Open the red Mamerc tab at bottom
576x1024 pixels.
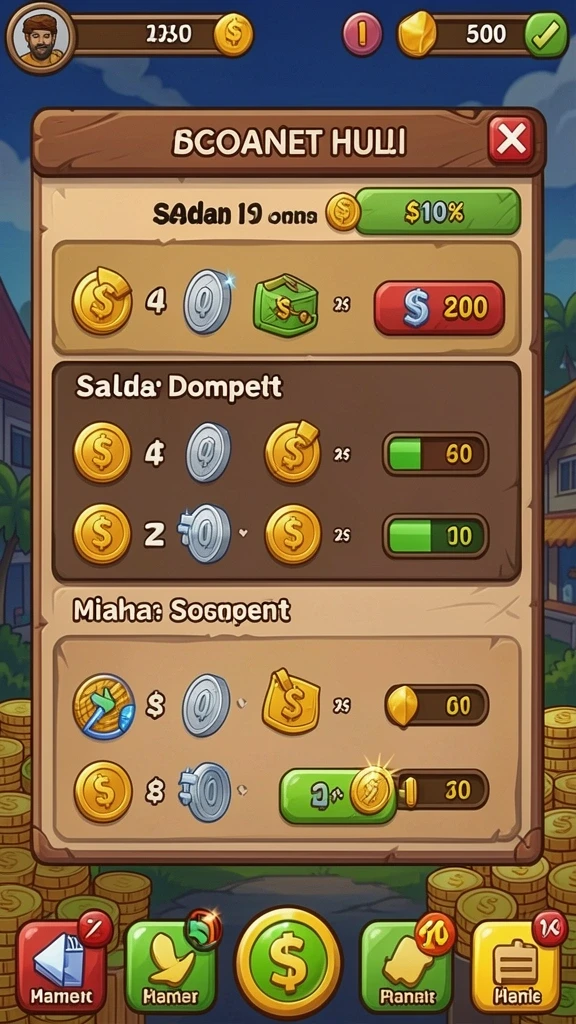62,967
